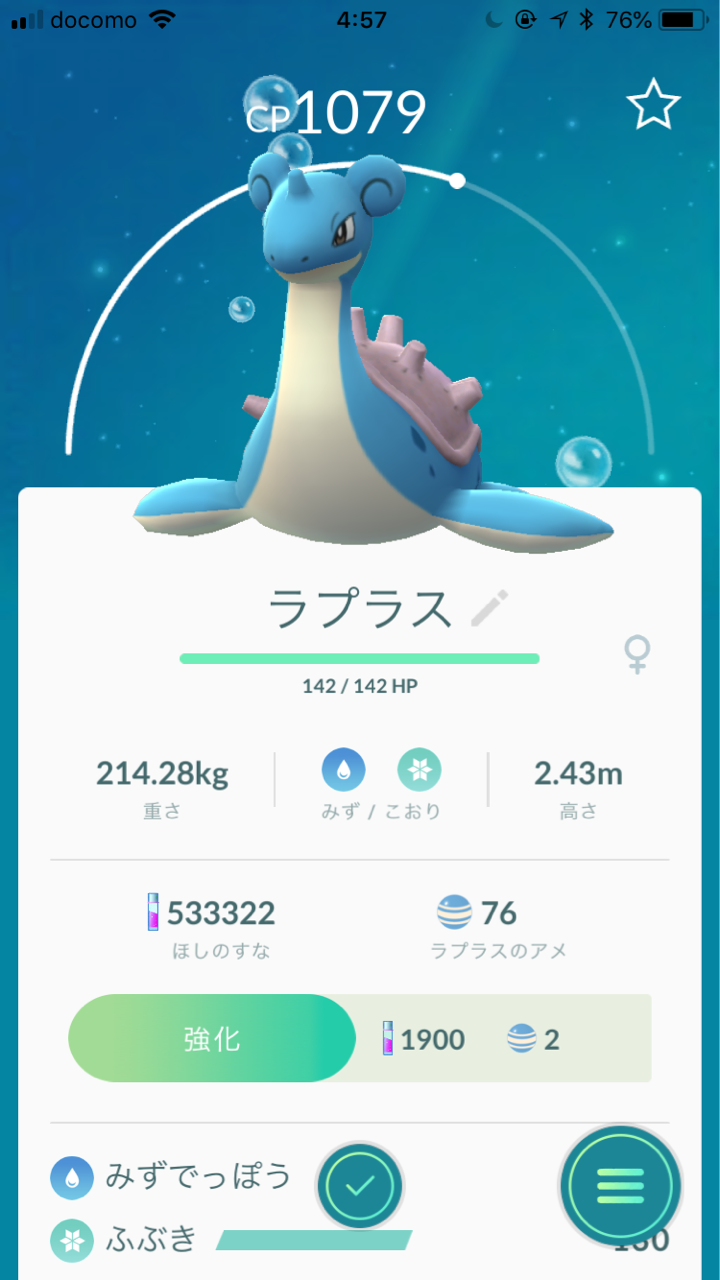This screenshot has height=1280, width=720.
Task: Tap the green checkmark beside みずでっぽう
Action: pyautogui.click(x=360, y=1186)
